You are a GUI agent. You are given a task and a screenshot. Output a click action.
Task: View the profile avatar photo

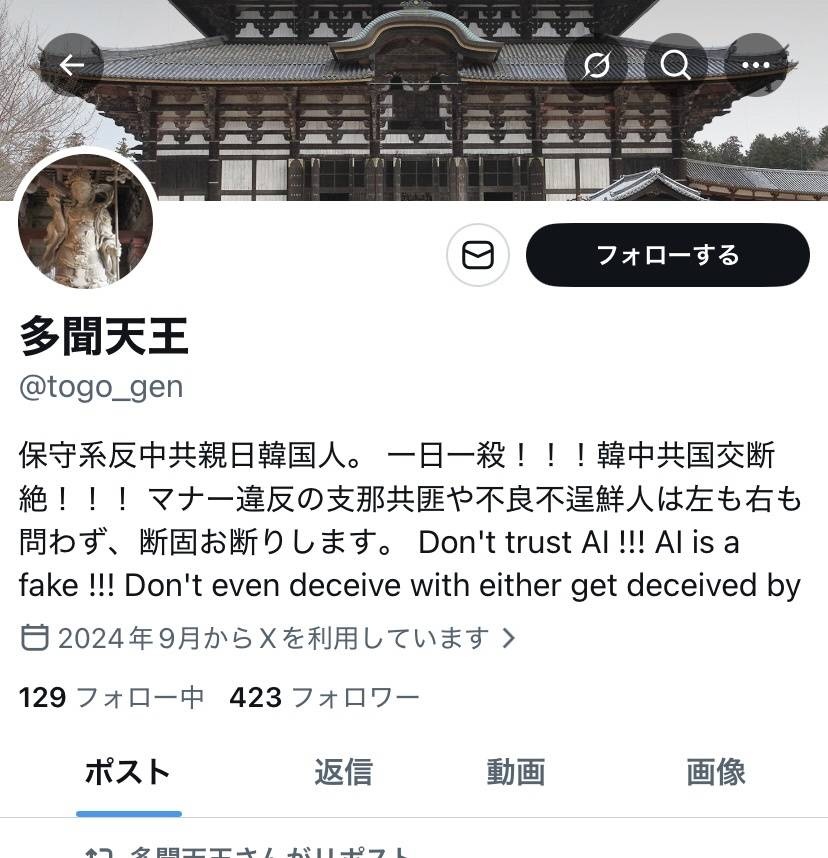pos(85,222)
